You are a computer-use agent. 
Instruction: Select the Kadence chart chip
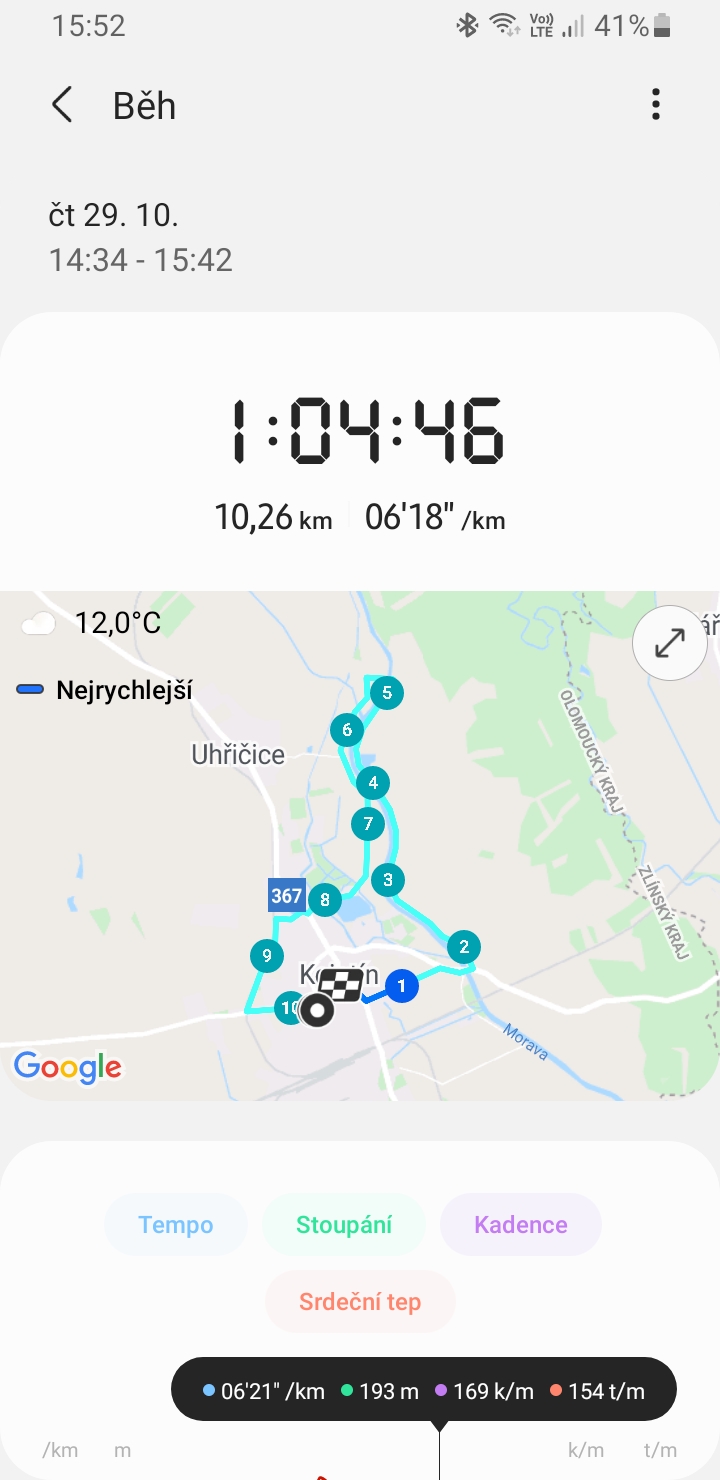(x=521, y=1225)
